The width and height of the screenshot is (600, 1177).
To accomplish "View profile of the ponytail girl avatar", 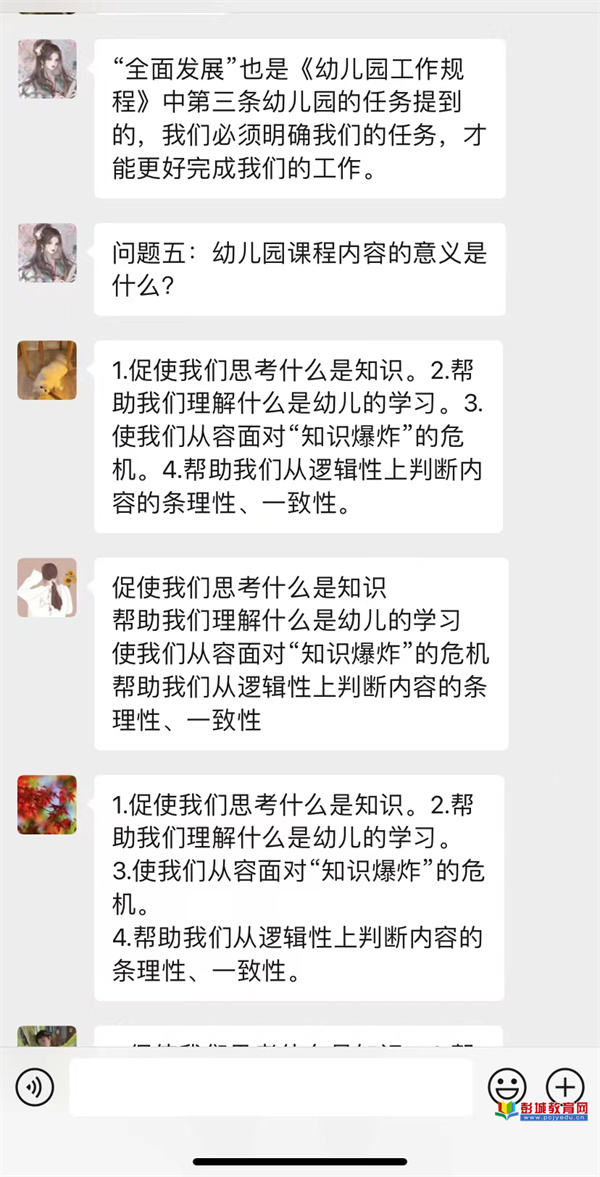I will click(x=47, y=587).
